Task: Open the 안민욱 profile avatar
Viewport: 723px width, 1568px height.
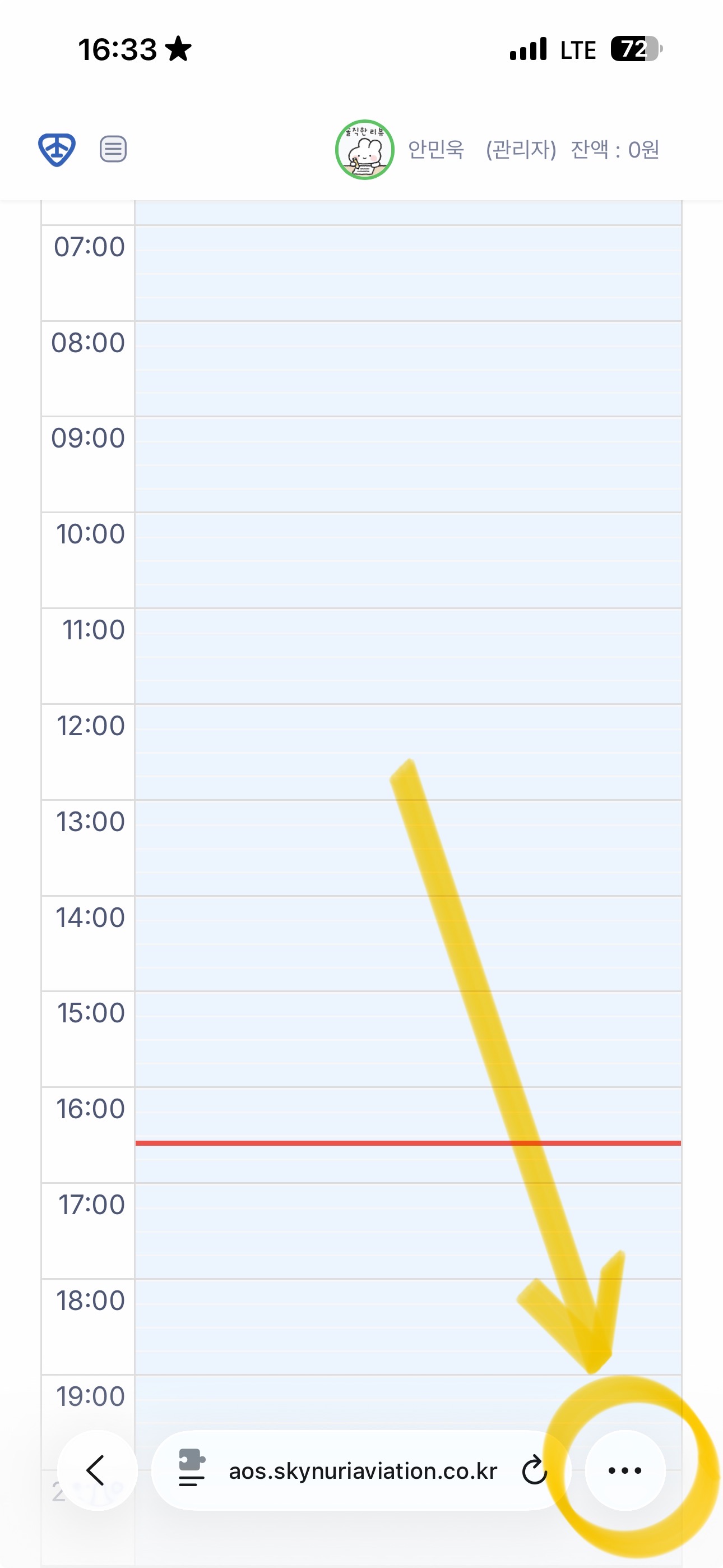Action: pos(364,150)
